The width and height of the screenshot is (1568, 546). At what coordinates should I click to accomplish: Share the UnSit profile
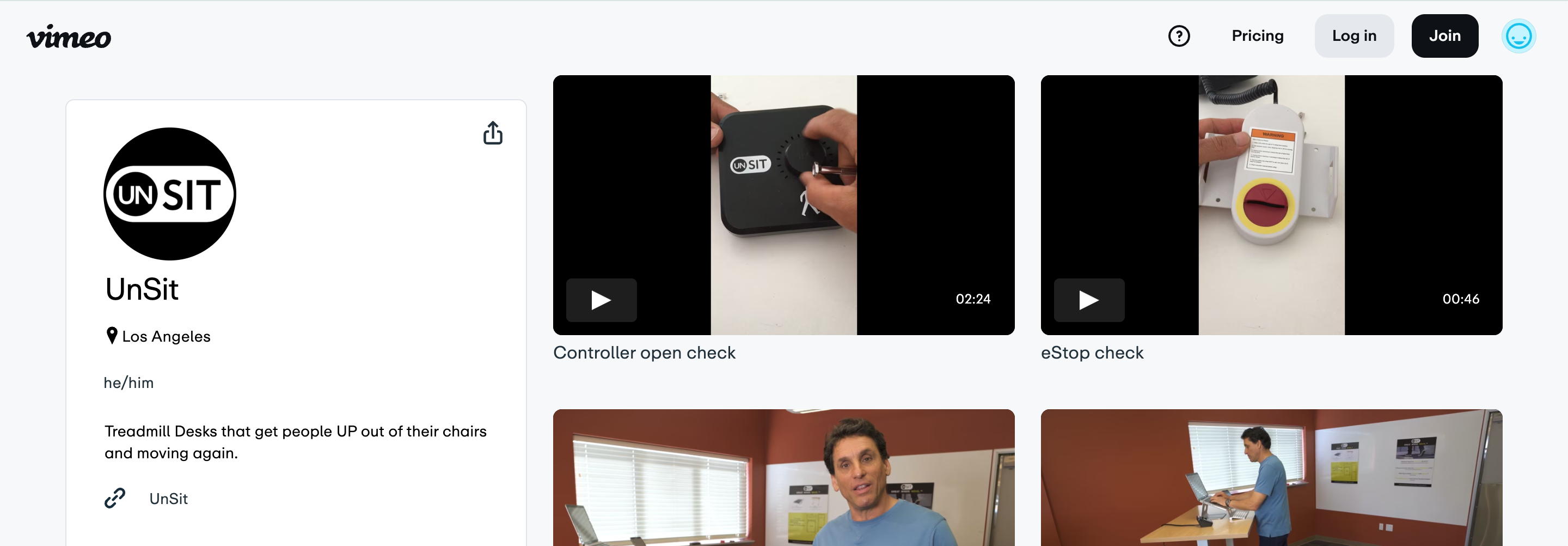(x=492, y=133)
